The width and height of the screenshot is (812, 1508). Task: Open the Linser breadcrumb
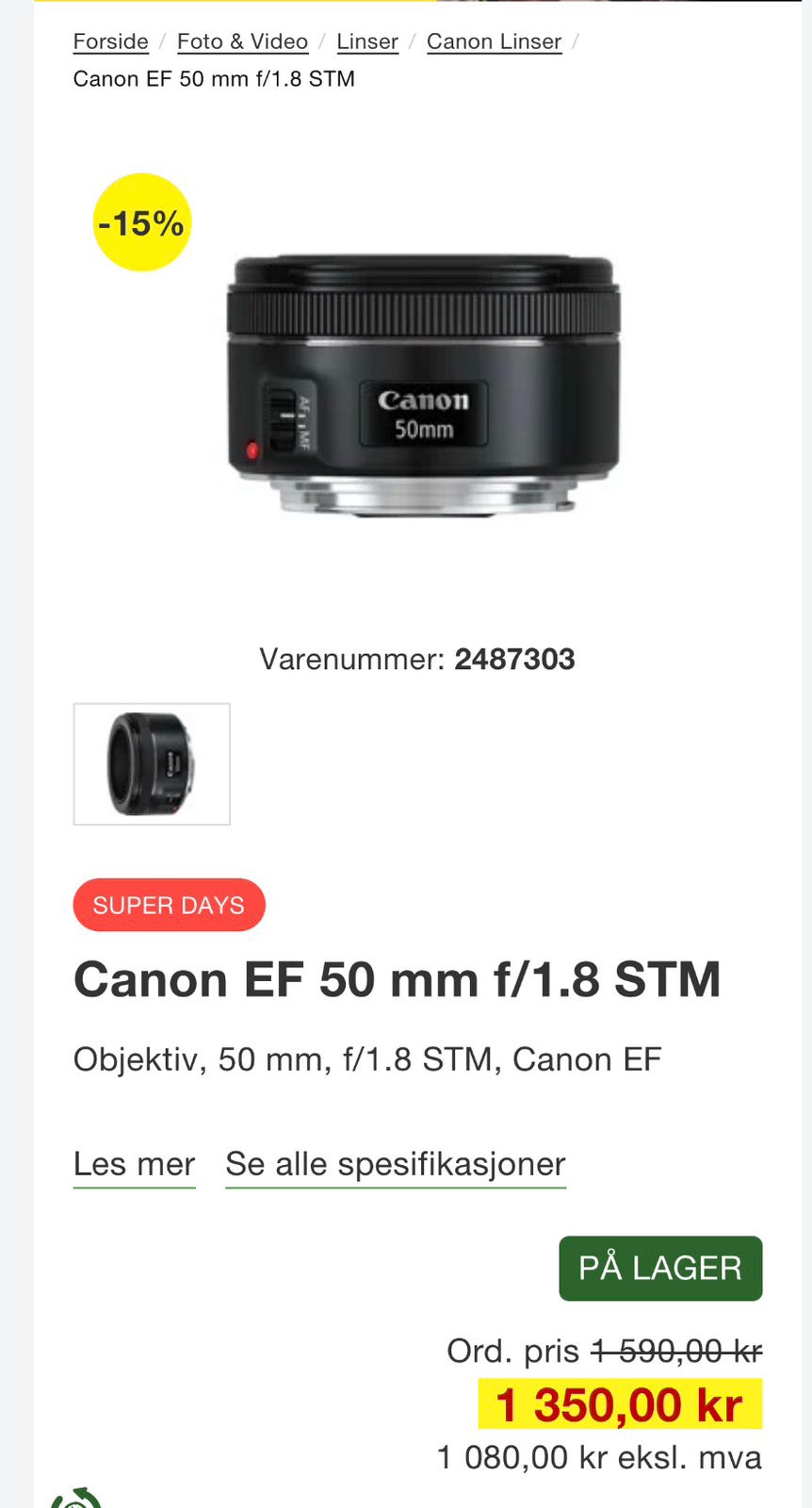[367, 42]
